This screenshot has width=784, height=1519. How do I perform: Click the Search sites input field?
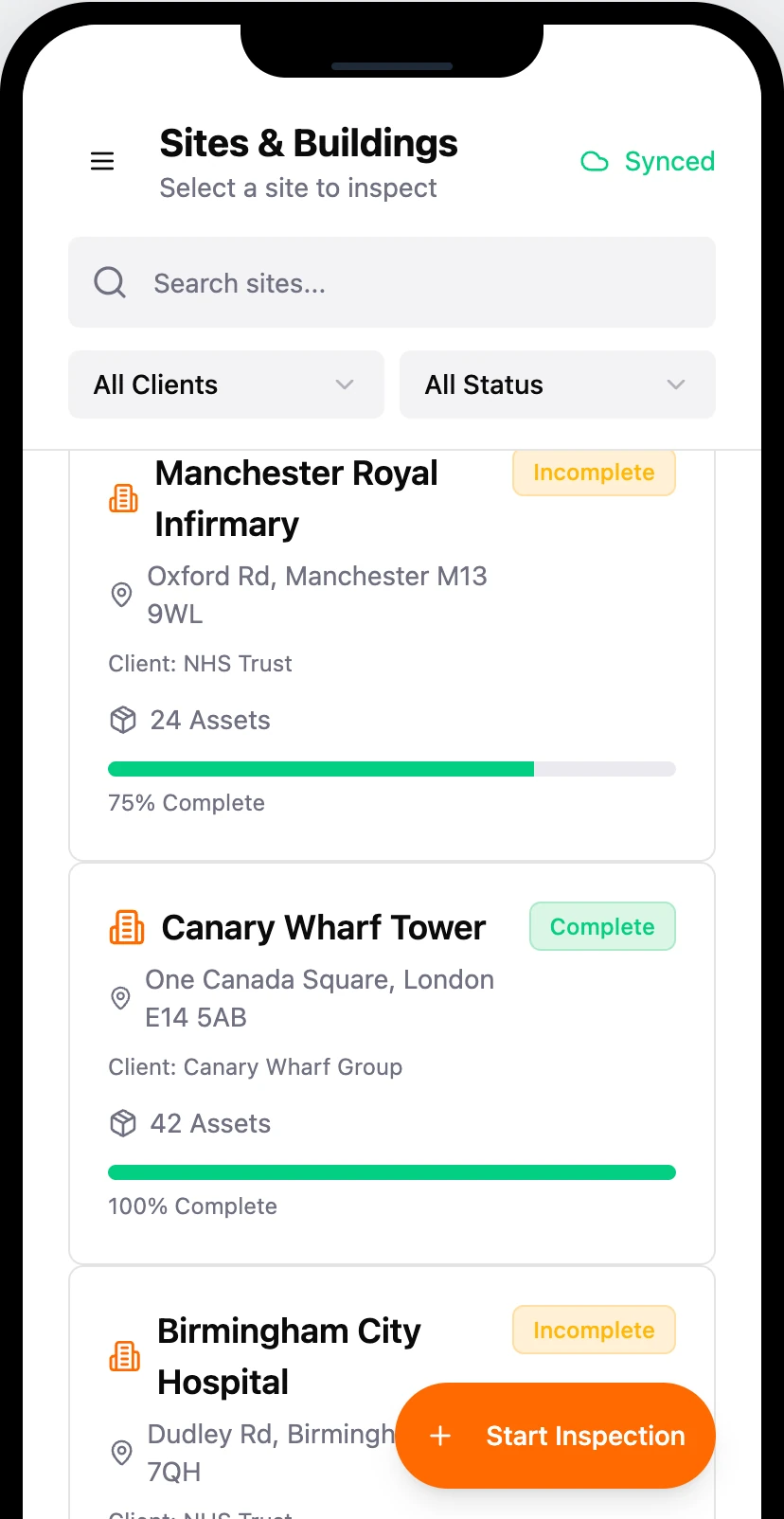pyautogui.click(x=391, y=282)
